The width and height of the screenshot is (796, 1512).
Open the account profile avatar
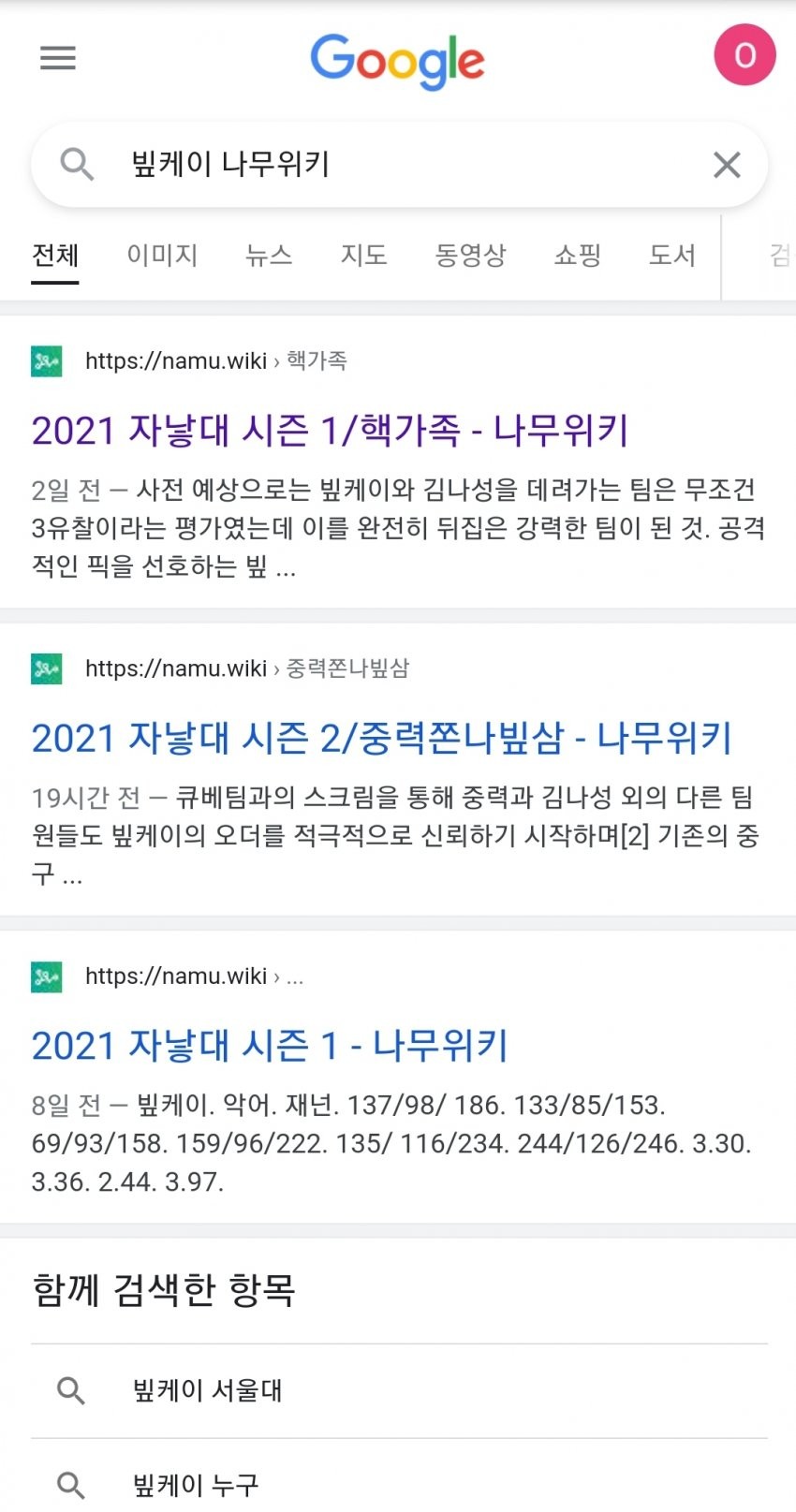coord(744,56)
